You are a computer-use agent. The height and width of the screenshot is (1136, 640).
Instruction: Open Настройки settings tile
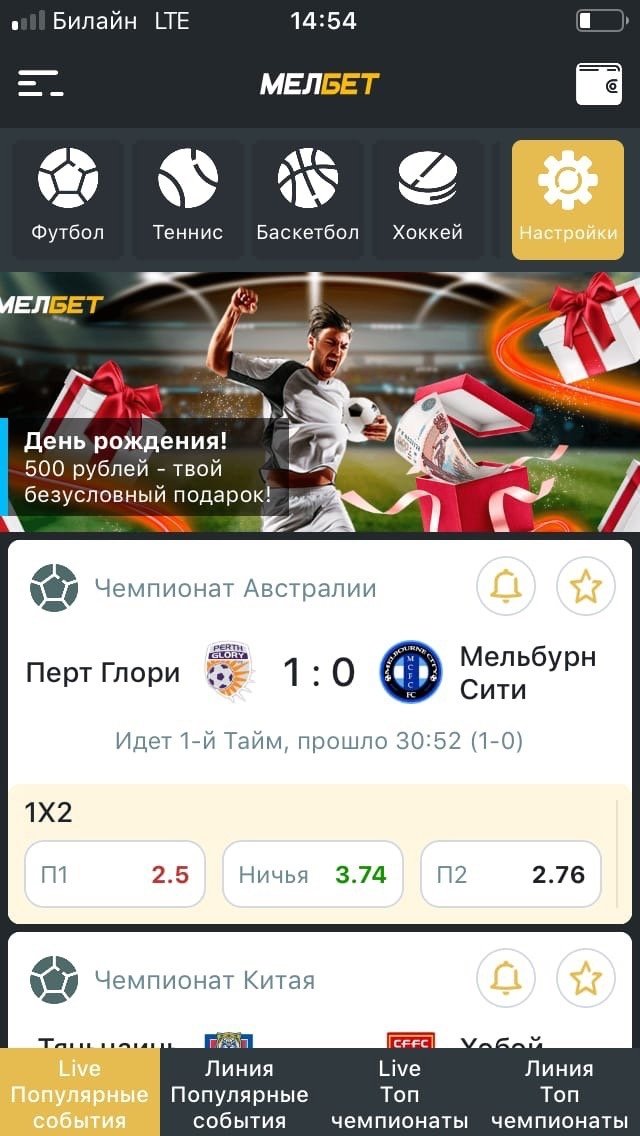tap(567, 199)
